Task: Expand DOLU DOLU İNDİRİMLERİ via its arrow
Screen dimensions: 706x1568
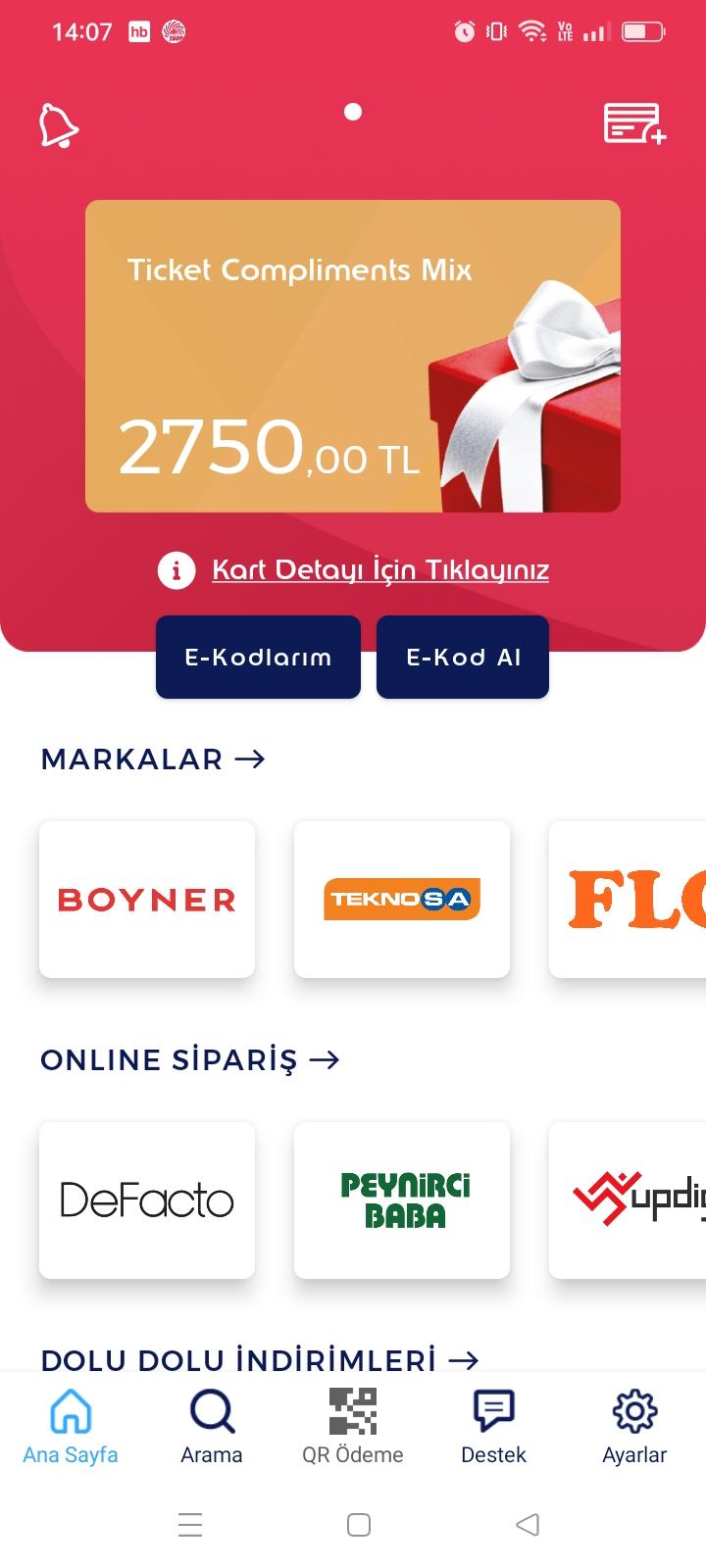Action: [x=464, y=1360]
